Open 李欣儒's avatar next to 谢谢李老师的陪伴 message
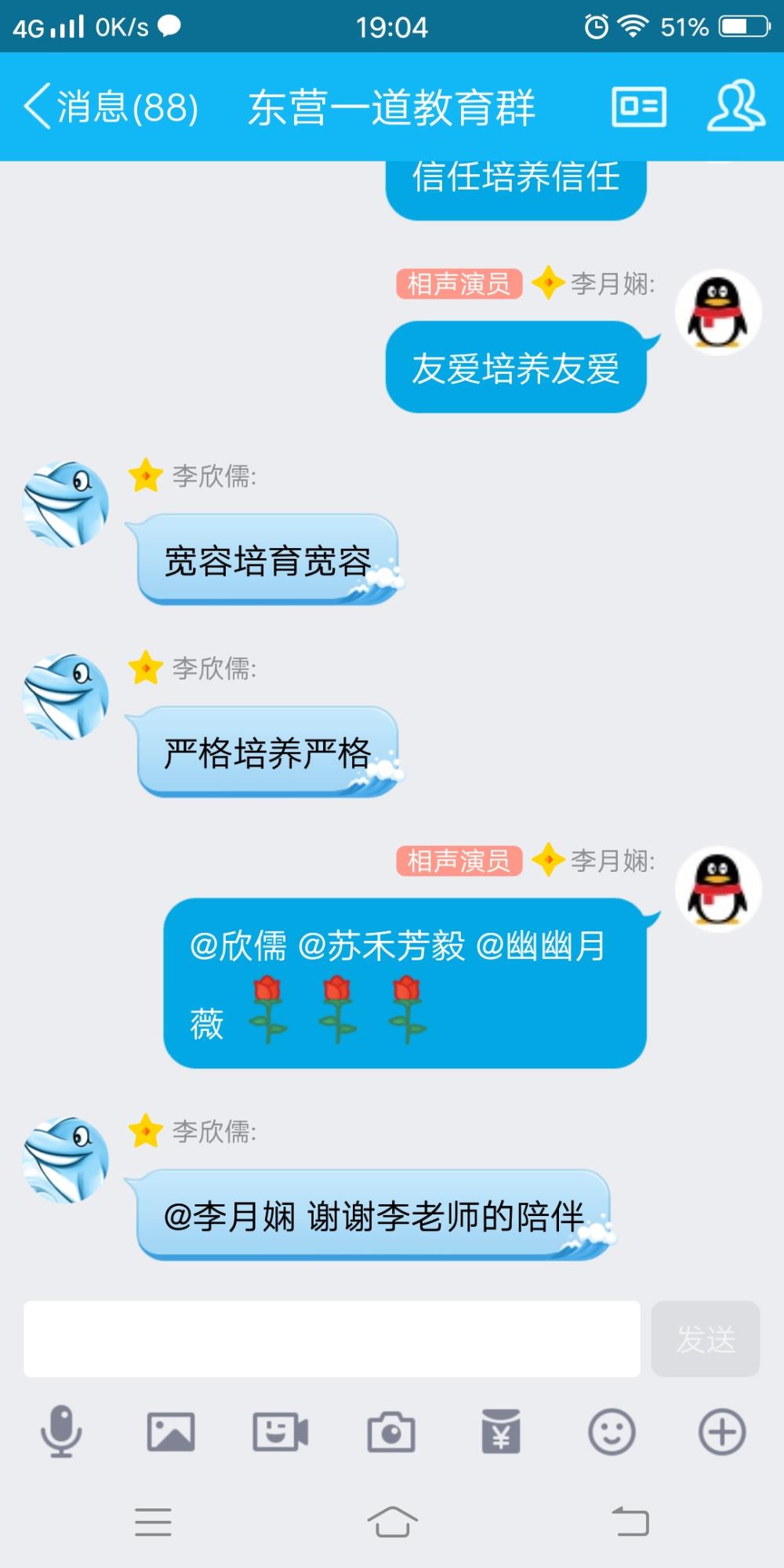 pyautogui.click(x=66, y=1160)
